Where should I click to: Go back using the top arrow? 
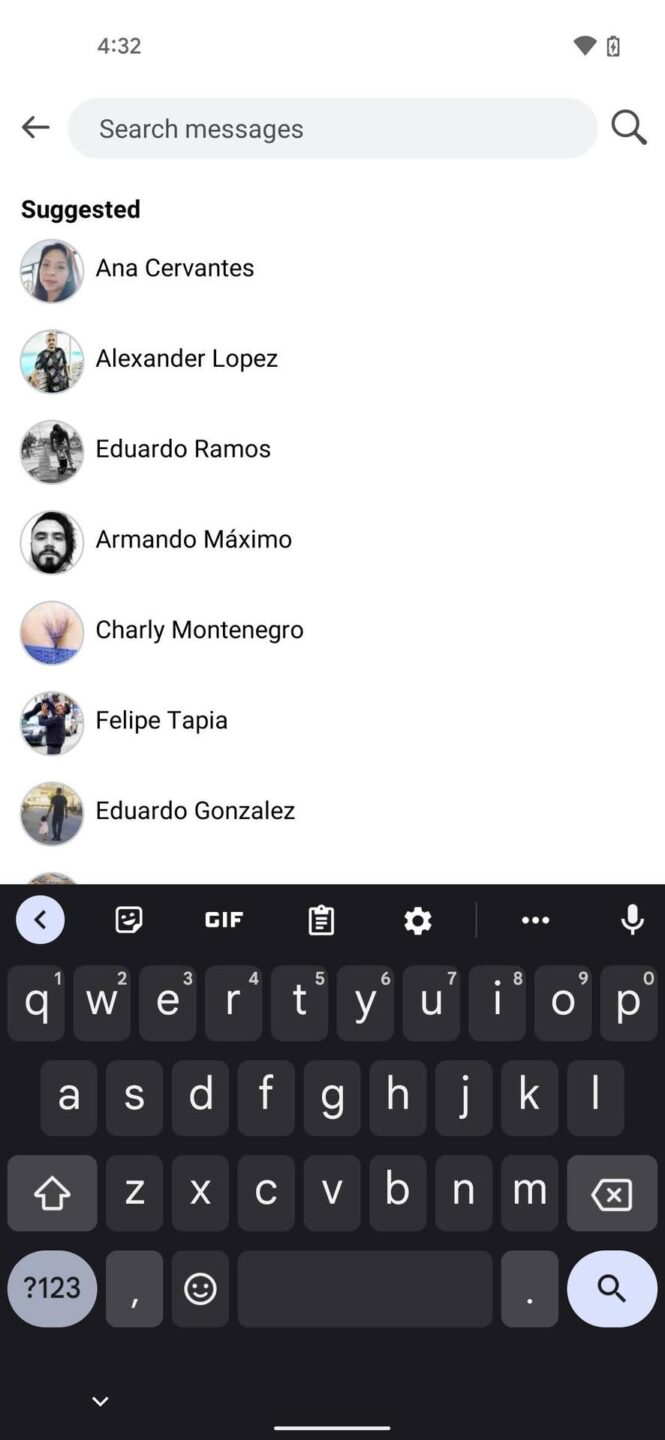pos(36,128)
